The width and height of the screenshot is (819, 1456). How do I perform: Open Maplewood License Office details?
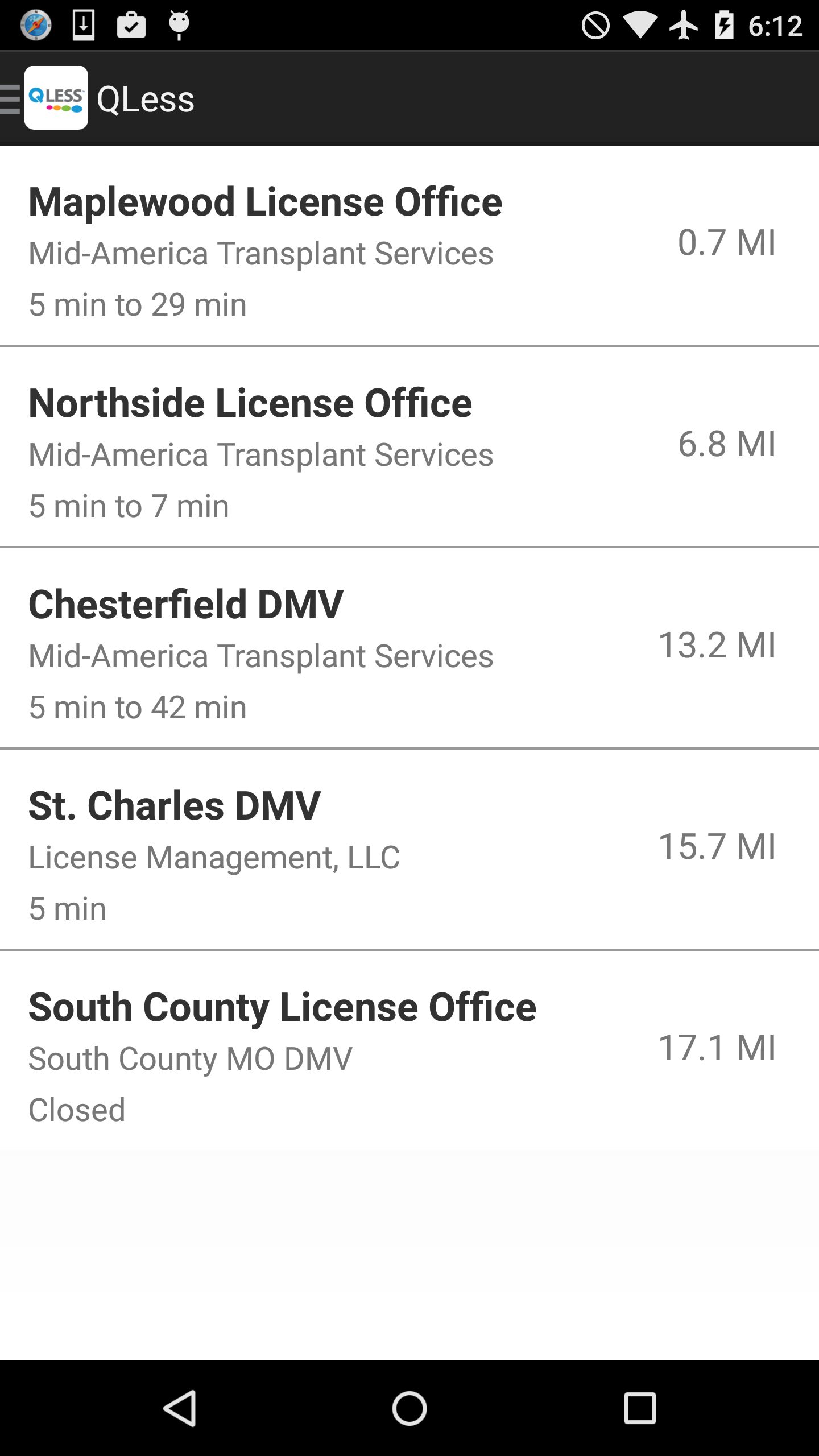pyautogui.click(x=409, y=246)
